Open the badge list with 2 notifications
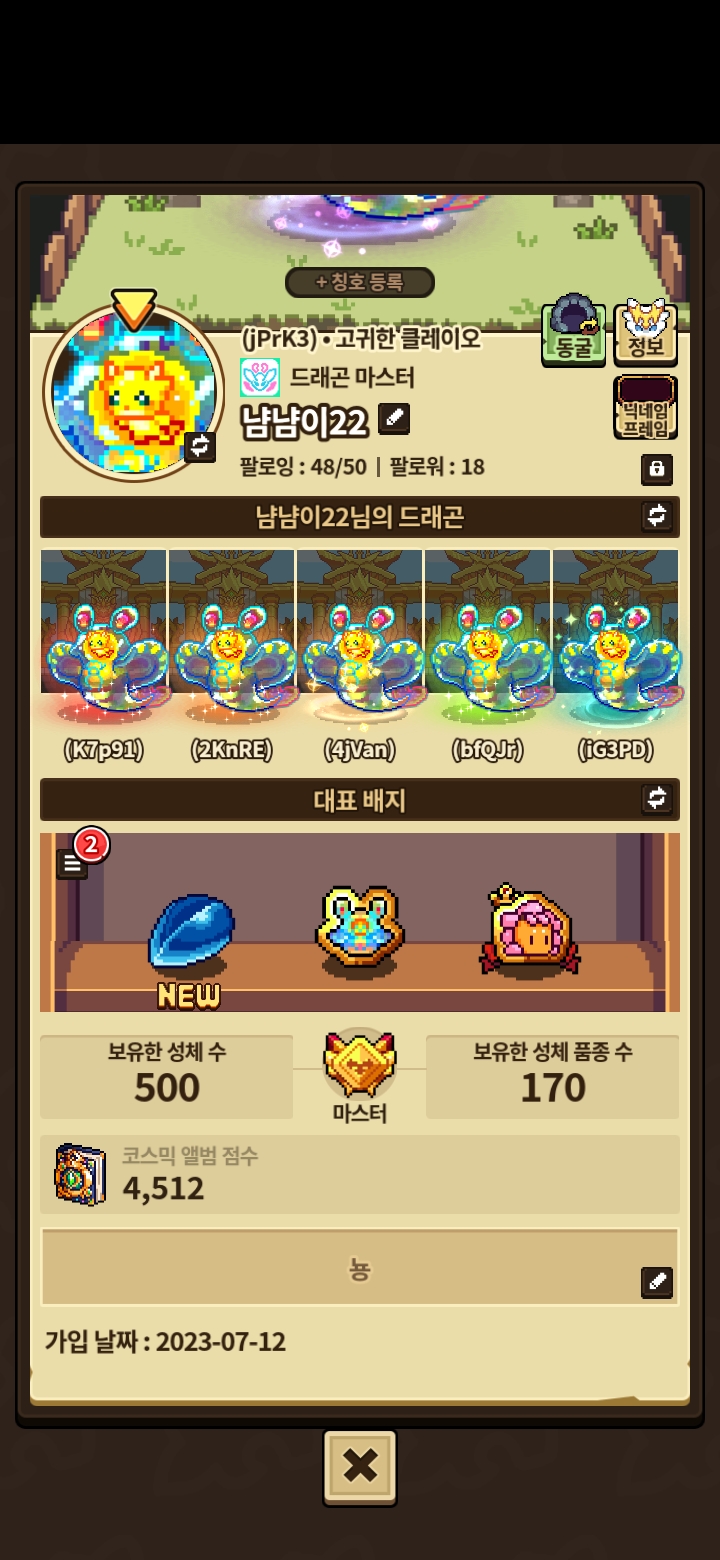This screenshot has width=720, height=1560. 73,862
